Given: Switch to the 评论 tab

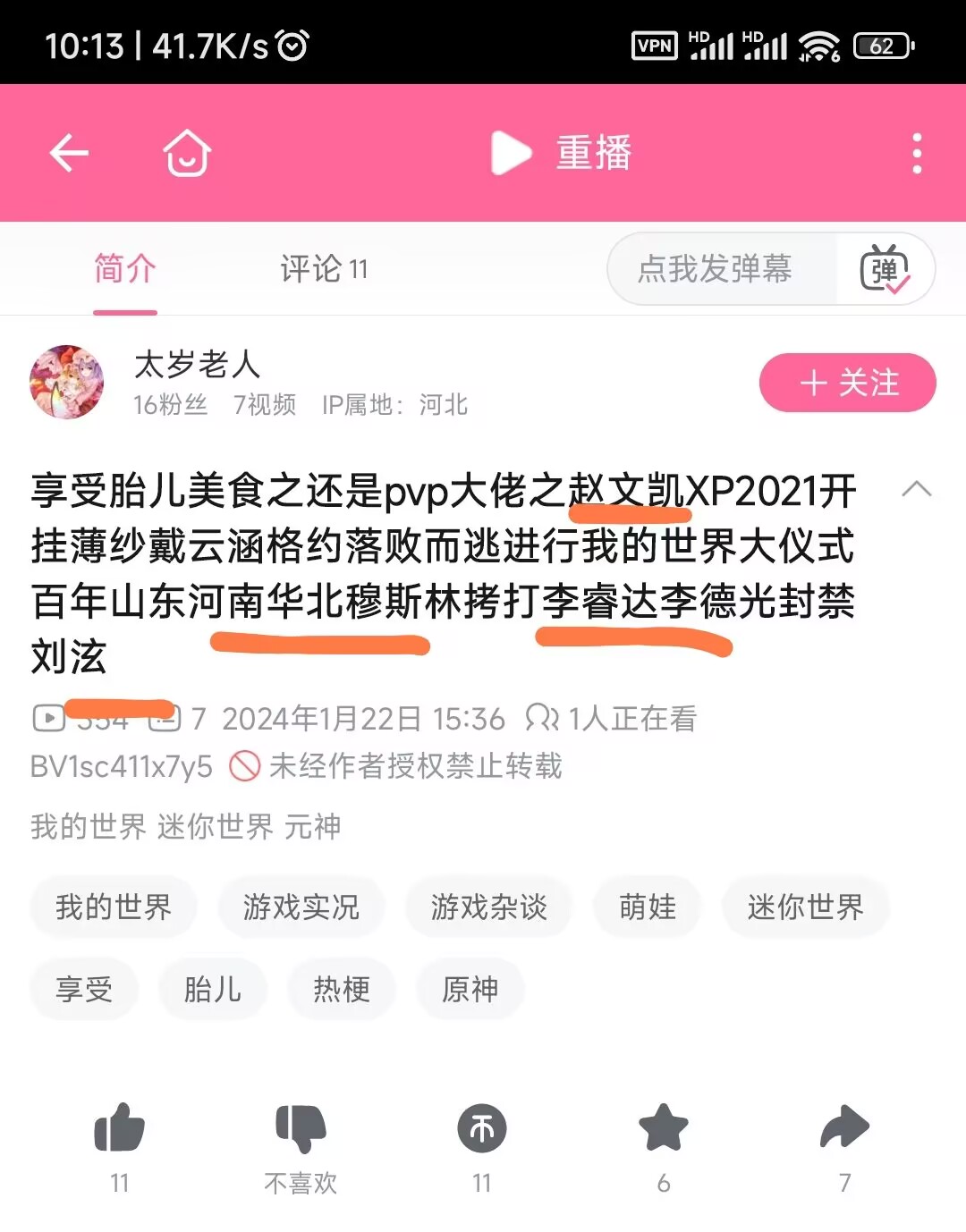Looking at the screenshot, I should click(324, 268).
